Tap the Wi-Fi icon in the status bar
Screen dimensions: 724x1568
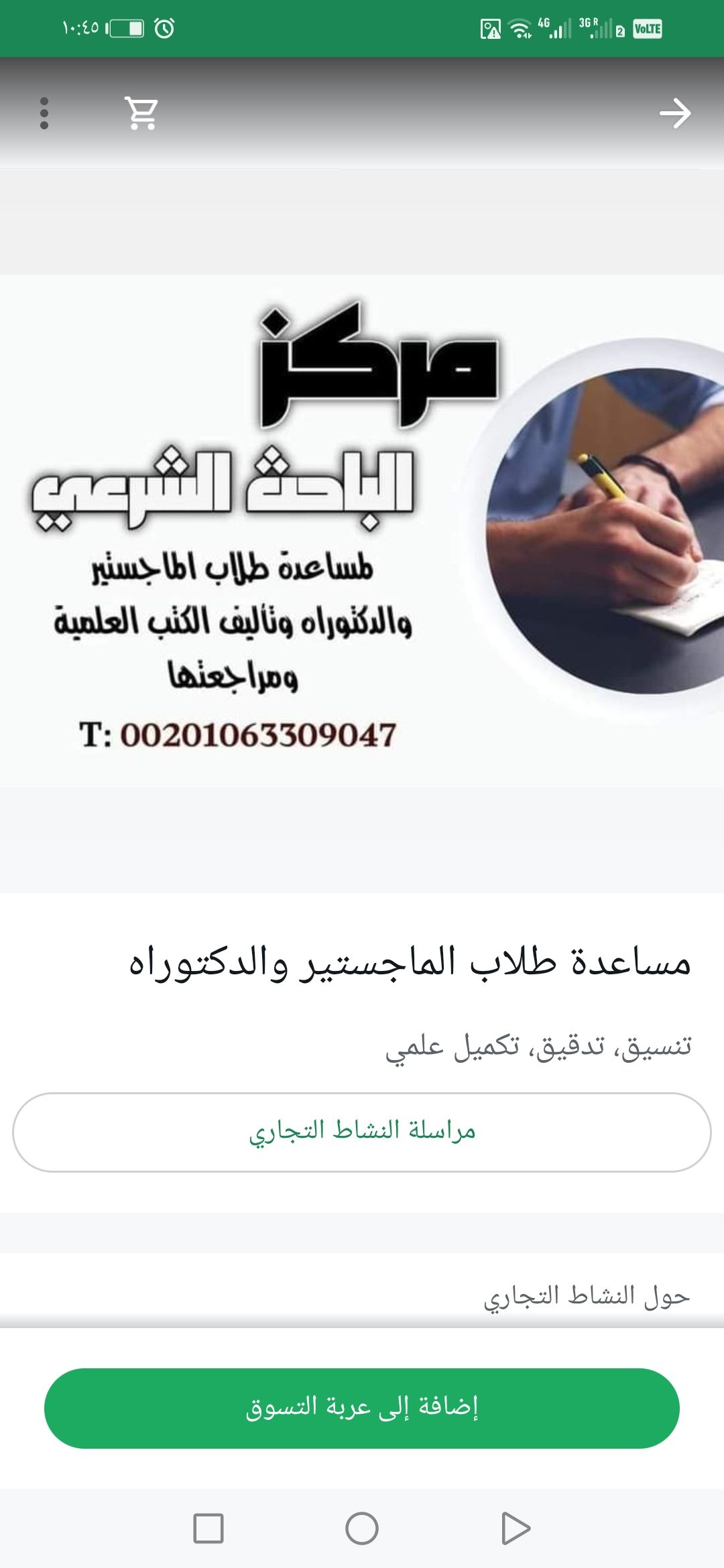coord(519,27)
